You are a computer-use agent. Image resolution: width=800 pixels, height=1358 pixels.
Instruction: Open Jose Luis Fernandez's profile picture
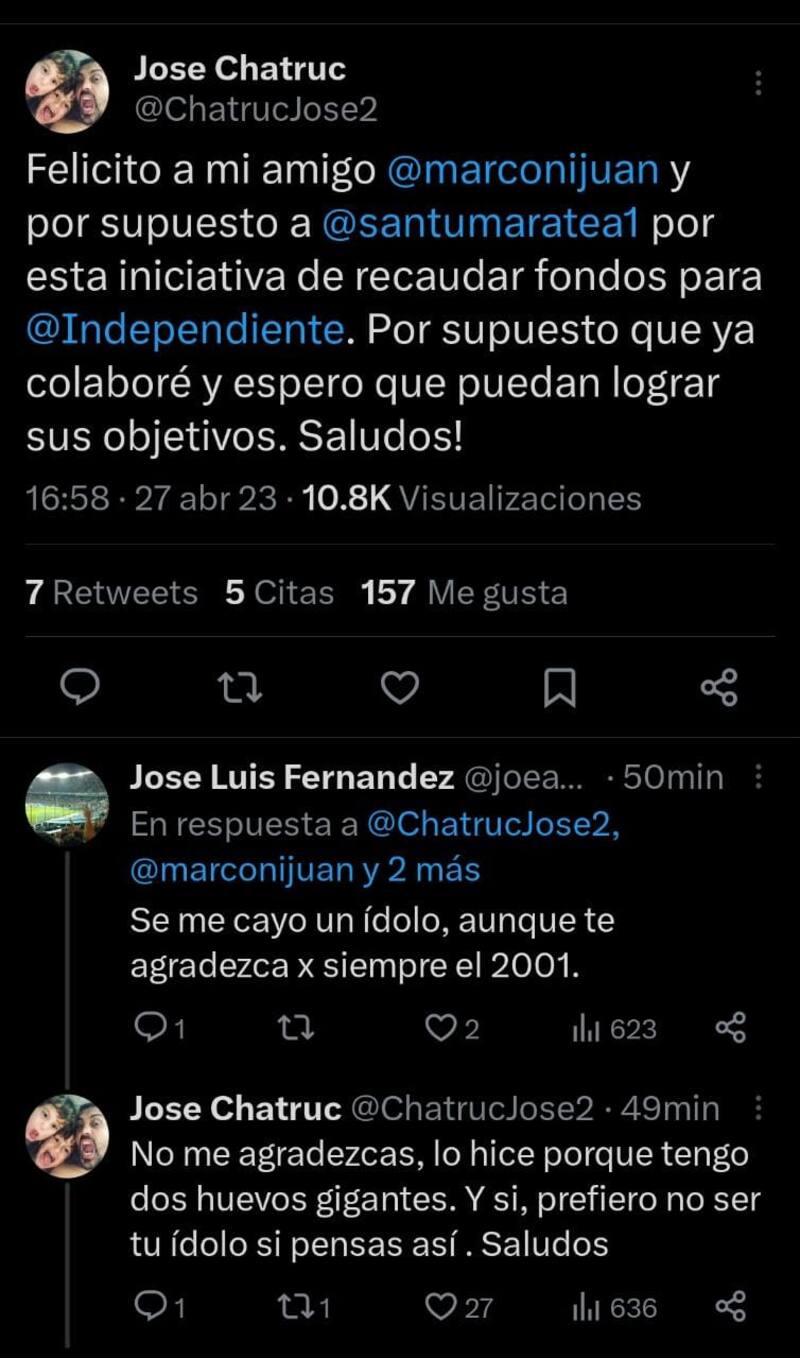click(66, 803)
